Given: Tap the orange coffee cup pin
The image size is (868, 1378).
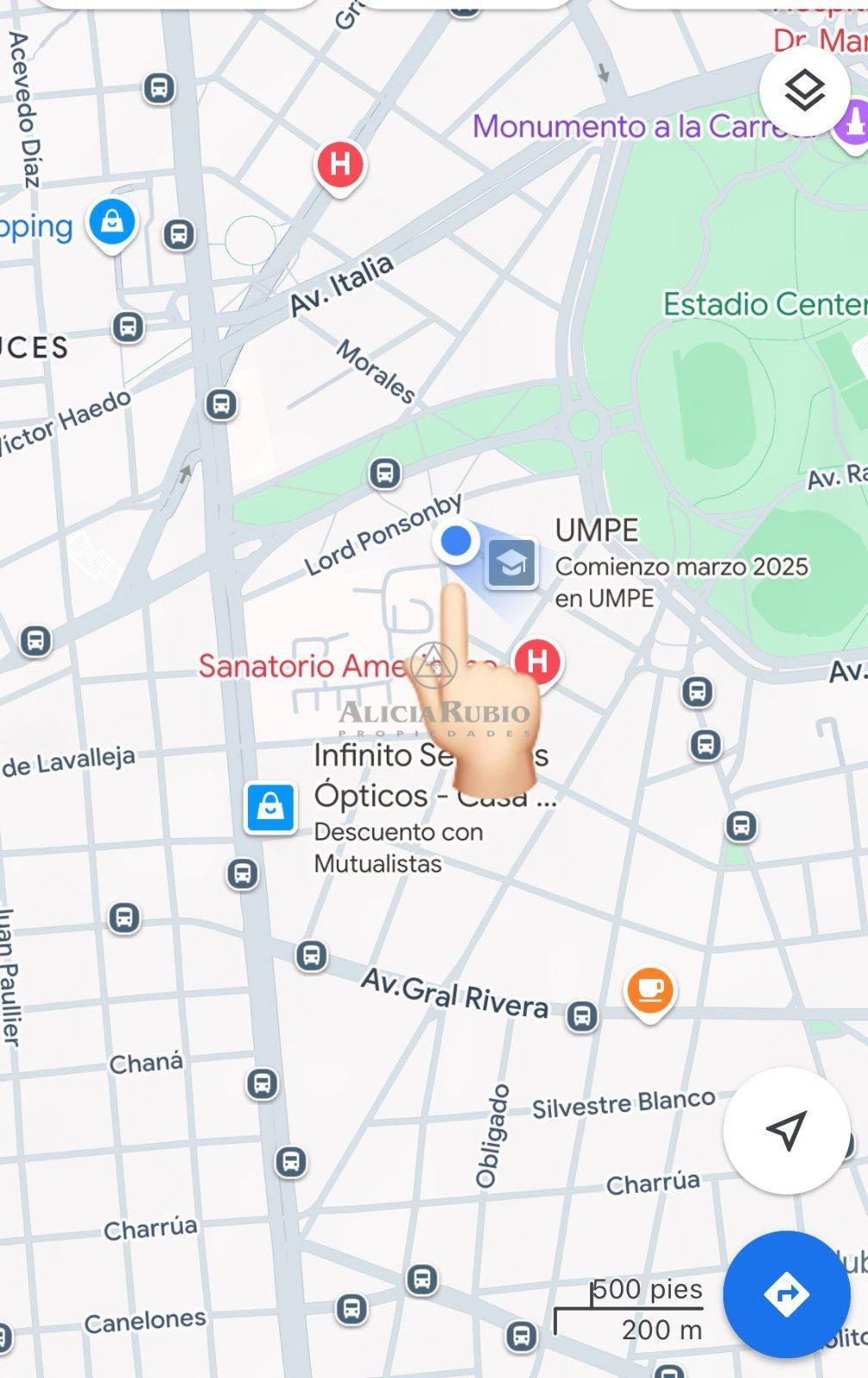Looking at the screenshot, I should pos(650,990).
